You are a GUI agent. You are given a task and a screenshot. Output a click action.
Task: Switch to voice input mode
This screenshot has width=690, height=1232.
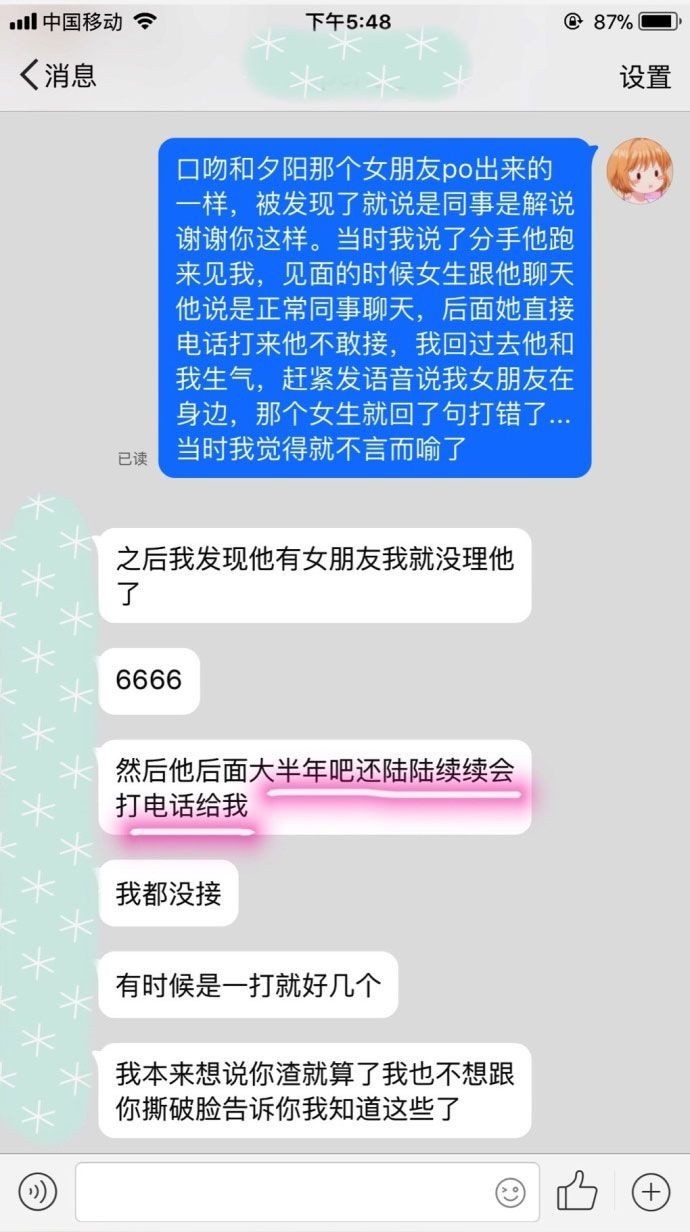pyautogui.click(x=38, y=1192)
